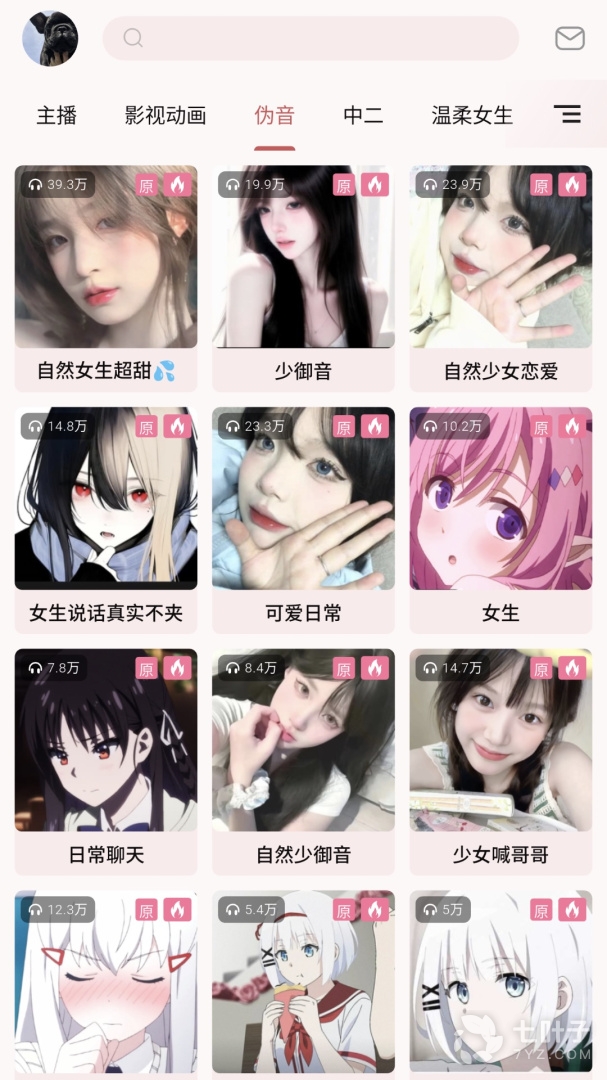Open the messages envelope icon
Viewport: 607px width, 1080px height.
[x=569, y=38]
